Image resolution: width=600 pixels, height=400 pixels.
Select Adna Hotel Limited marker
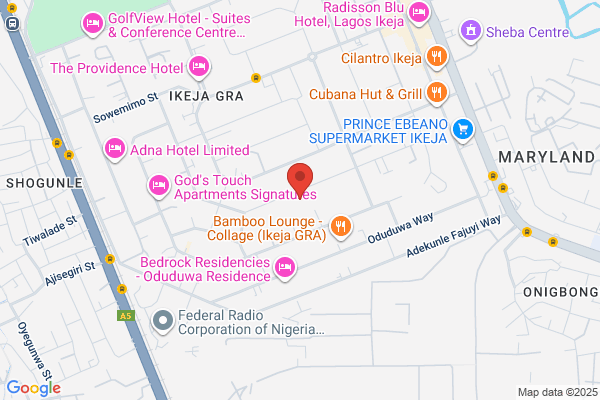115,149
